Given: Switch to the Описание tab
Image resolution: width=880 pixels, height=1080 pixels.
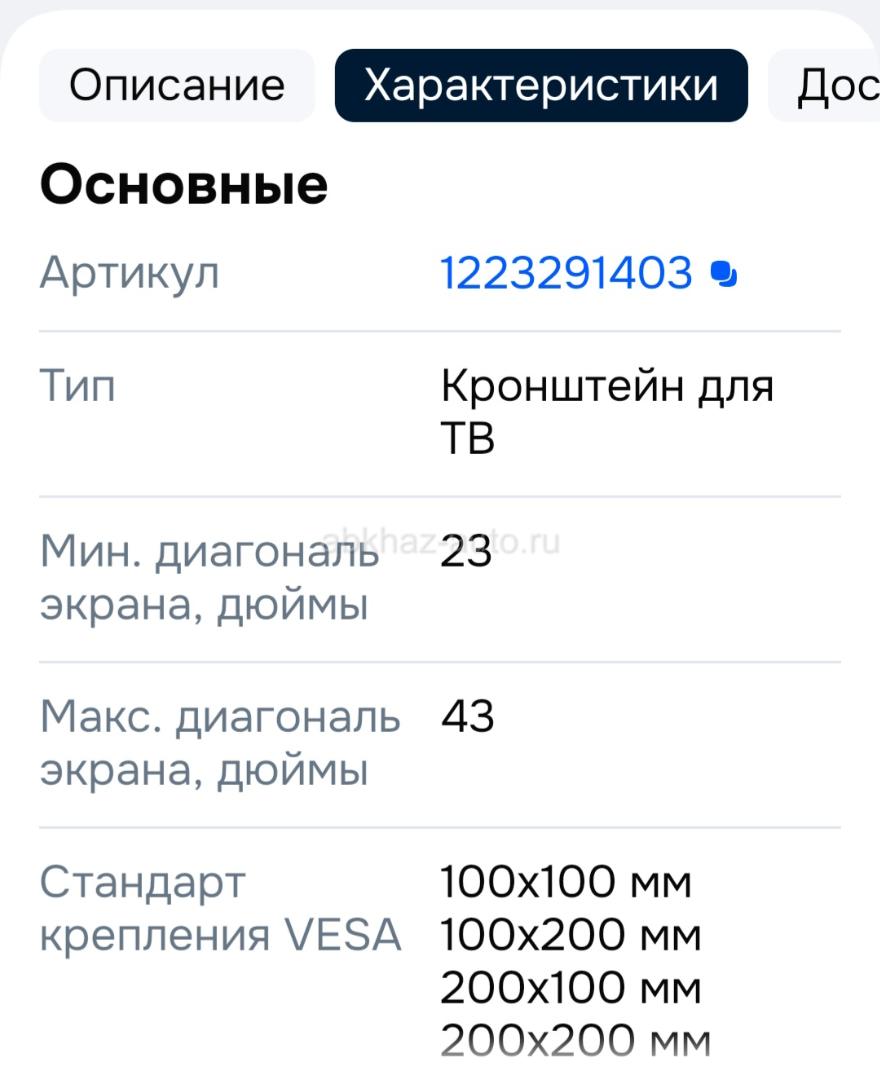Looking at the screenshot, I should tap(176, 86).
